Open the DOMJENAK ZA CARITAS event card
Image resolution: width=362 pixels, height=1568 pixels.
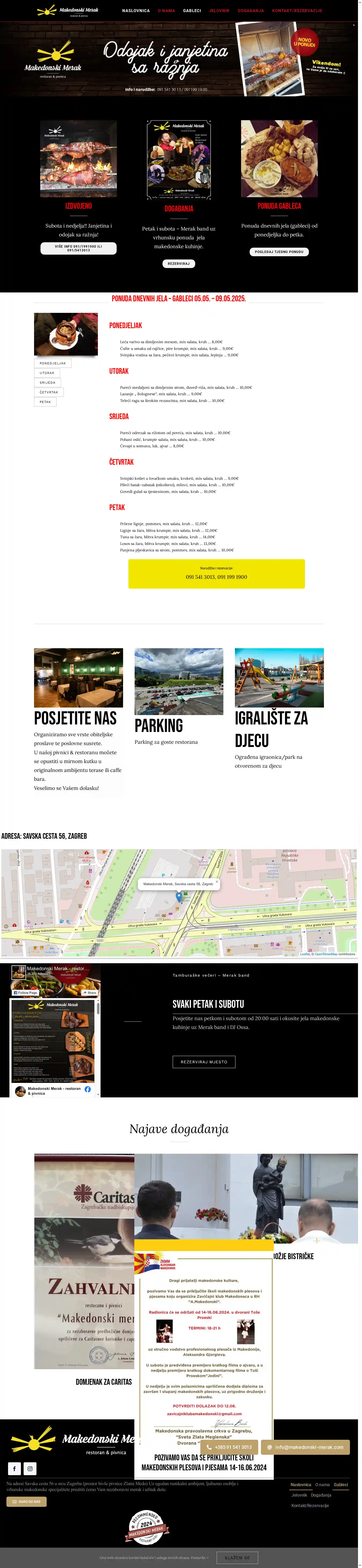click(x=104, y=1382)
